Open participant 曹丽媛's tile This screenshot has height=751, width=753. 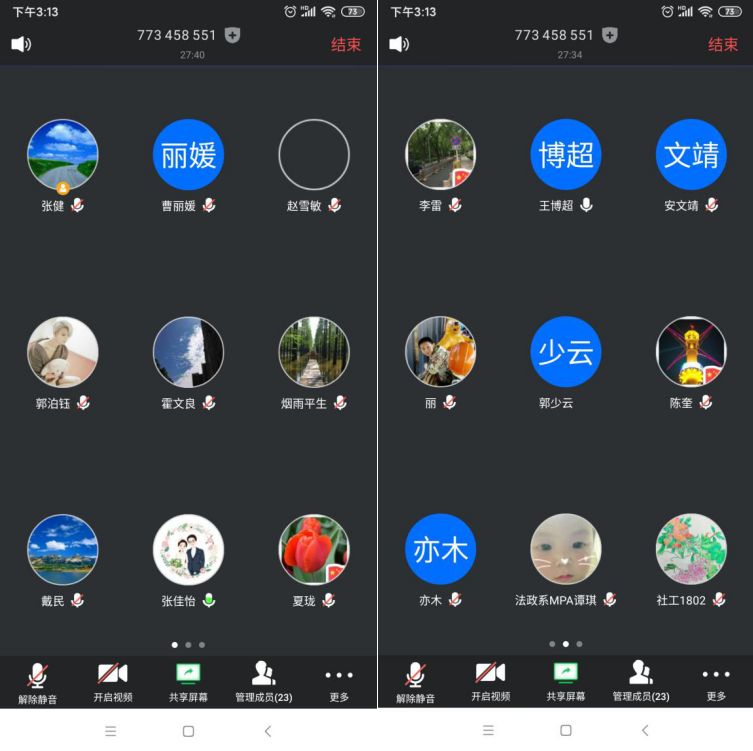click(188, 156)
